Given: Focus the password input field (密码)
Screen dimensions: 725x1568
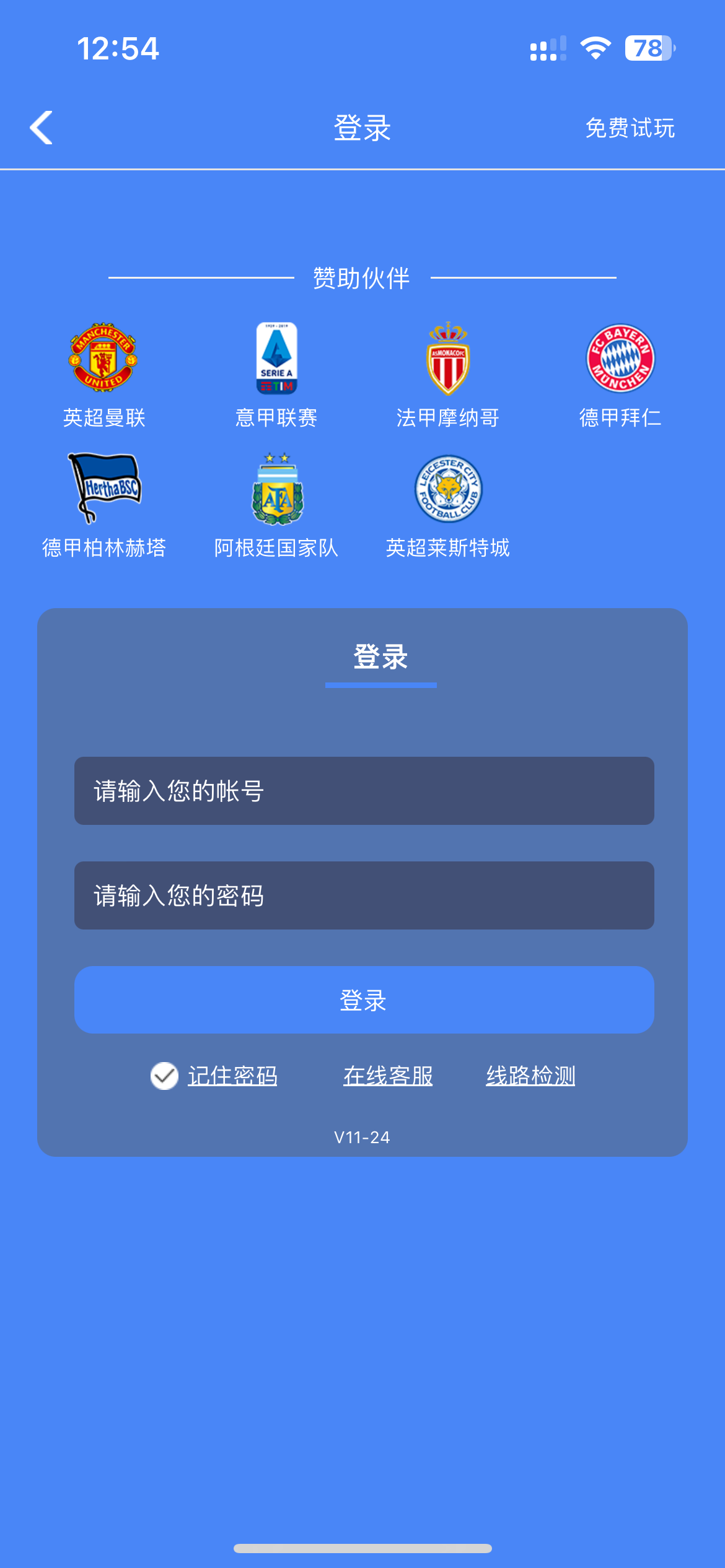Looking at the screenshot, I should [364, 895].
